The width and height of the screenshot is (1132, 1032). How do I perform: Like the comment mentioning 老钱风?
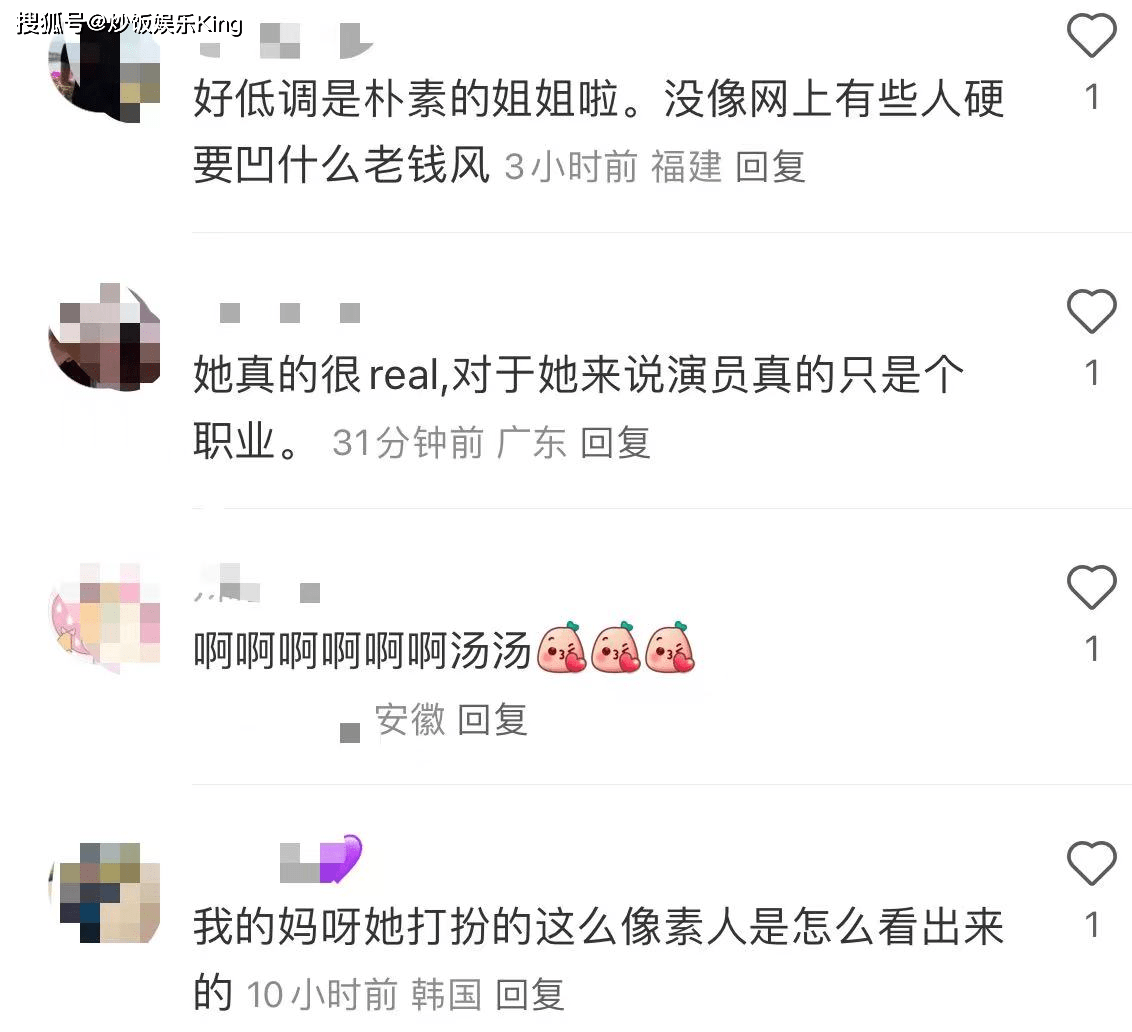click(1091, 37)
